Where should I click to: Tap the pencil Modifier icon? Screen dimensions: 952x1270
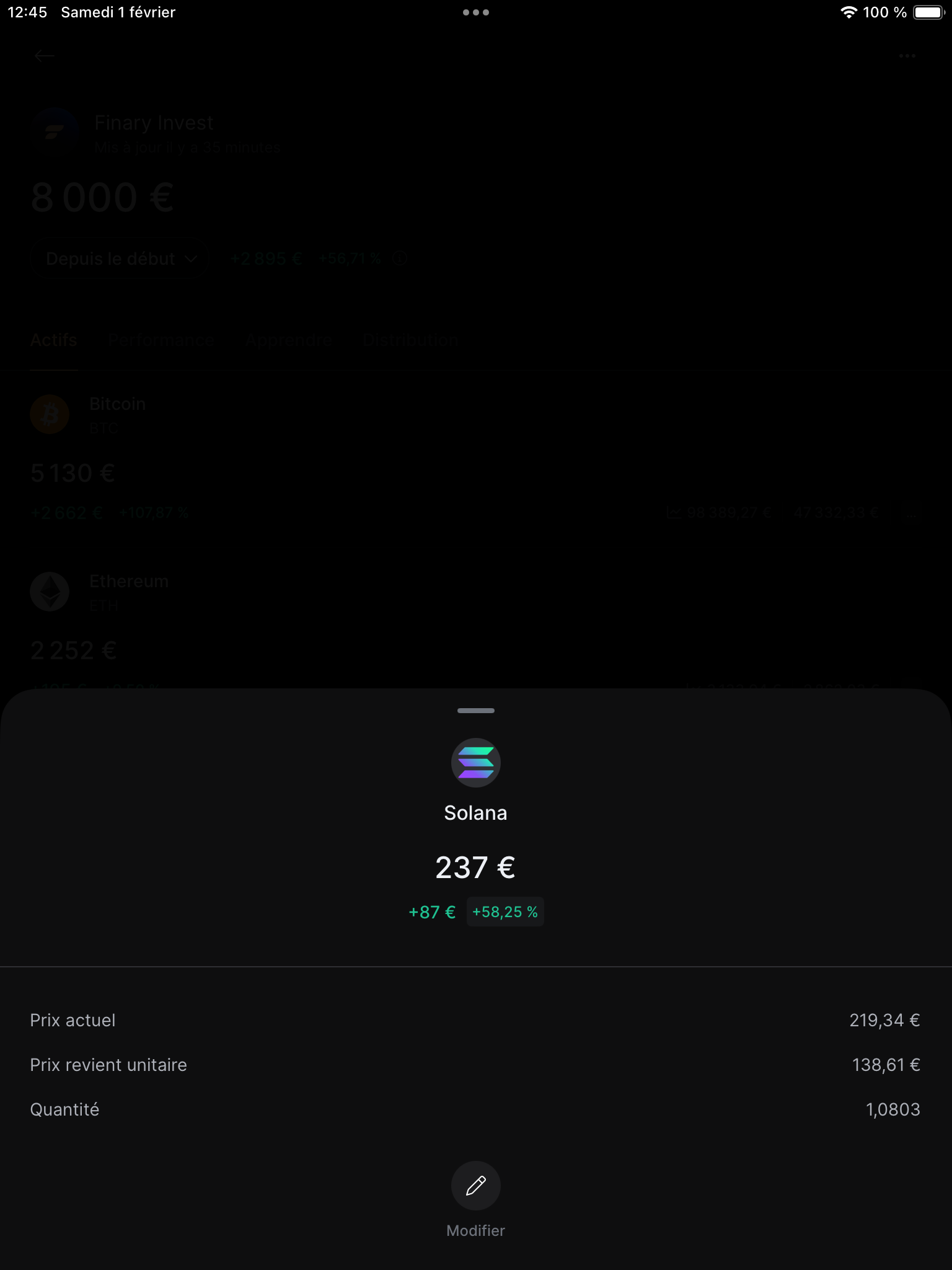pos(475,1185)
